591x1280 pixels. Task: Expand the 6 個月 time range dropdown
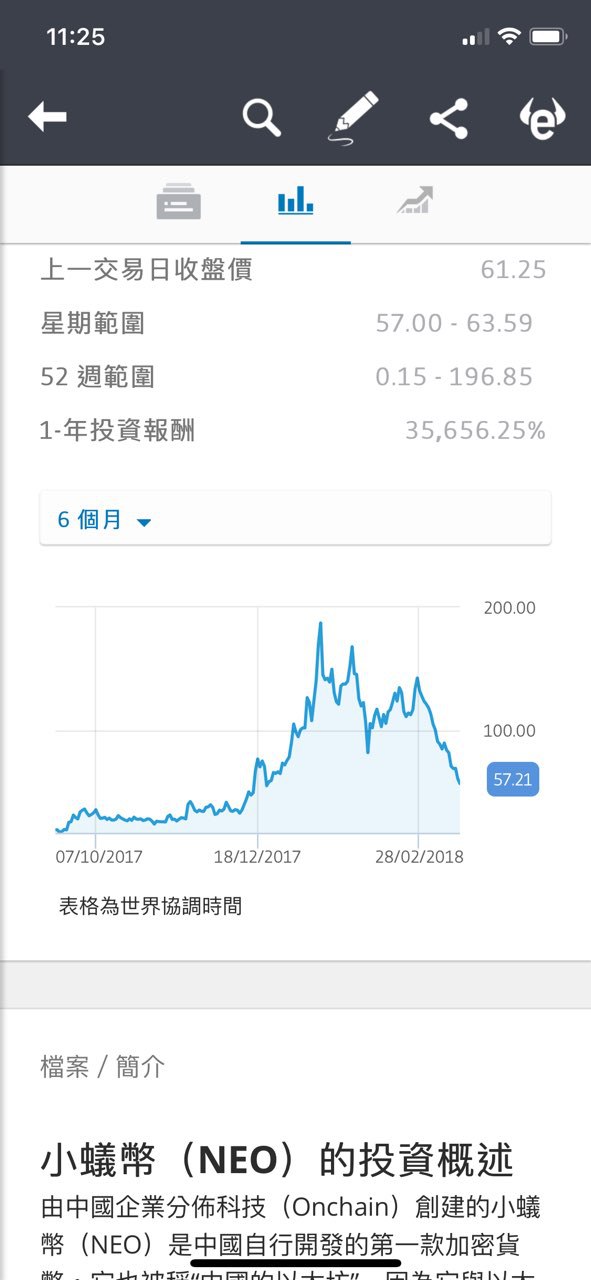pos(295,519)
